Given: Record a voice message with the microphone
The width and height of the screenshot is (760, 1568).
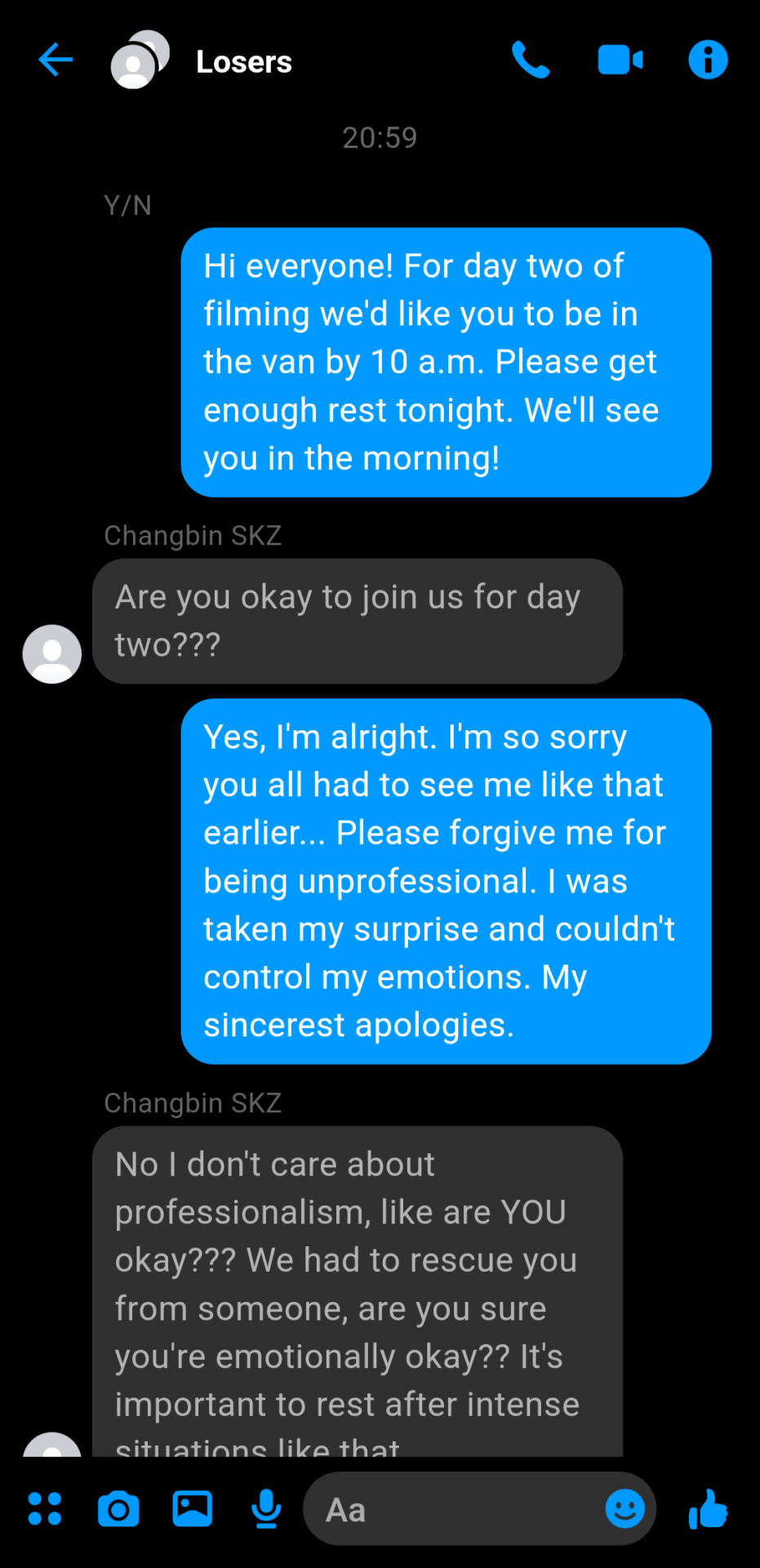Looking at the screenshot, I should 266,1509.
